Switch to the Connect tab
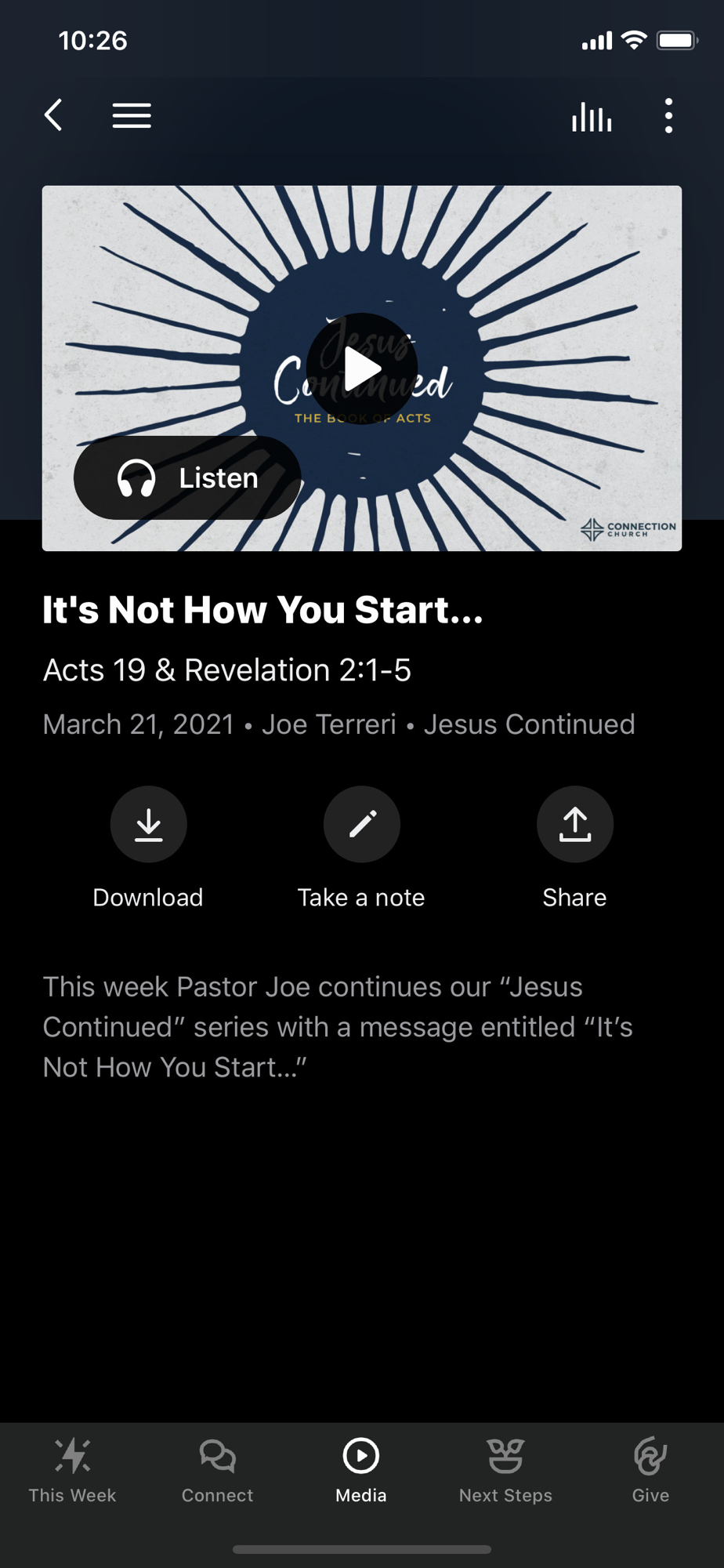 (217, 1471)
